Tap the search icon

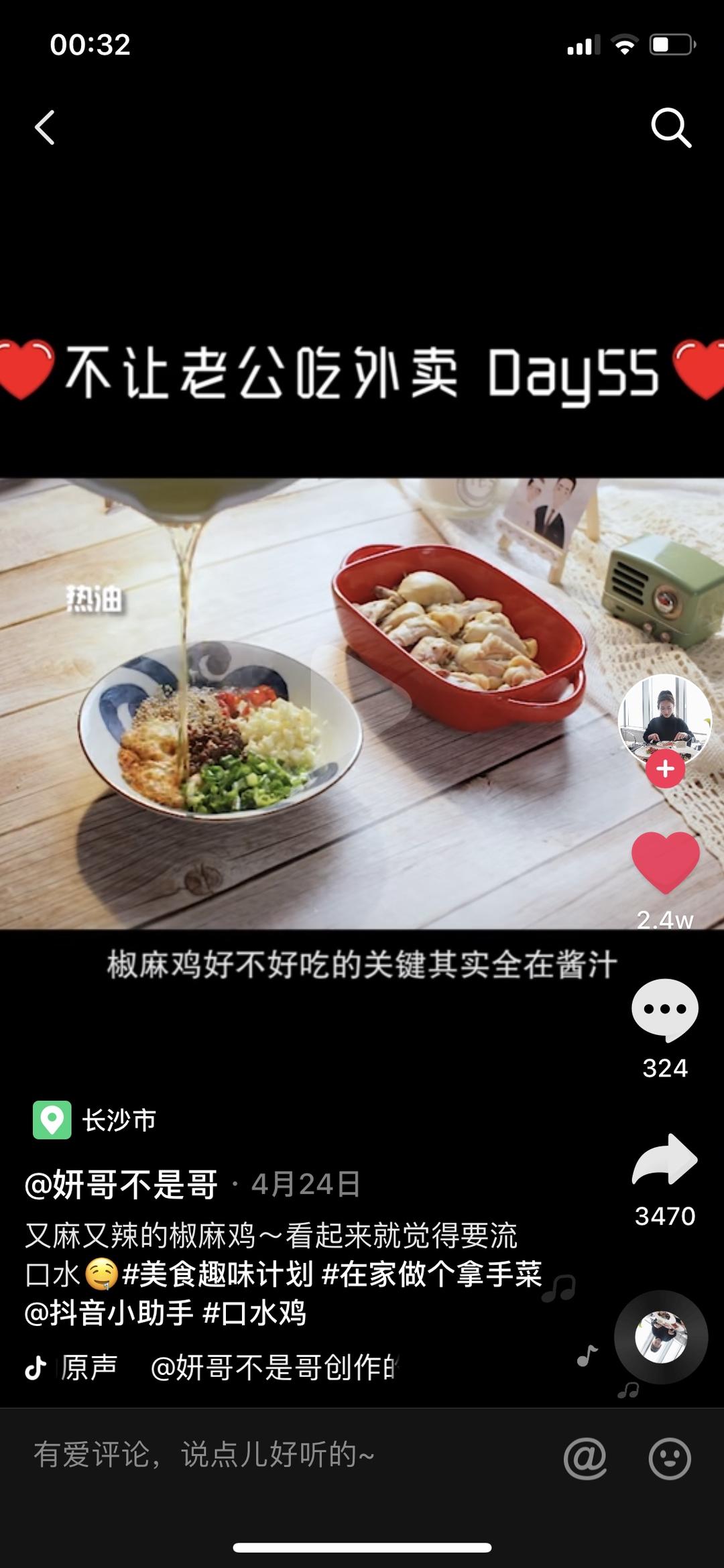tap(671, 127)
